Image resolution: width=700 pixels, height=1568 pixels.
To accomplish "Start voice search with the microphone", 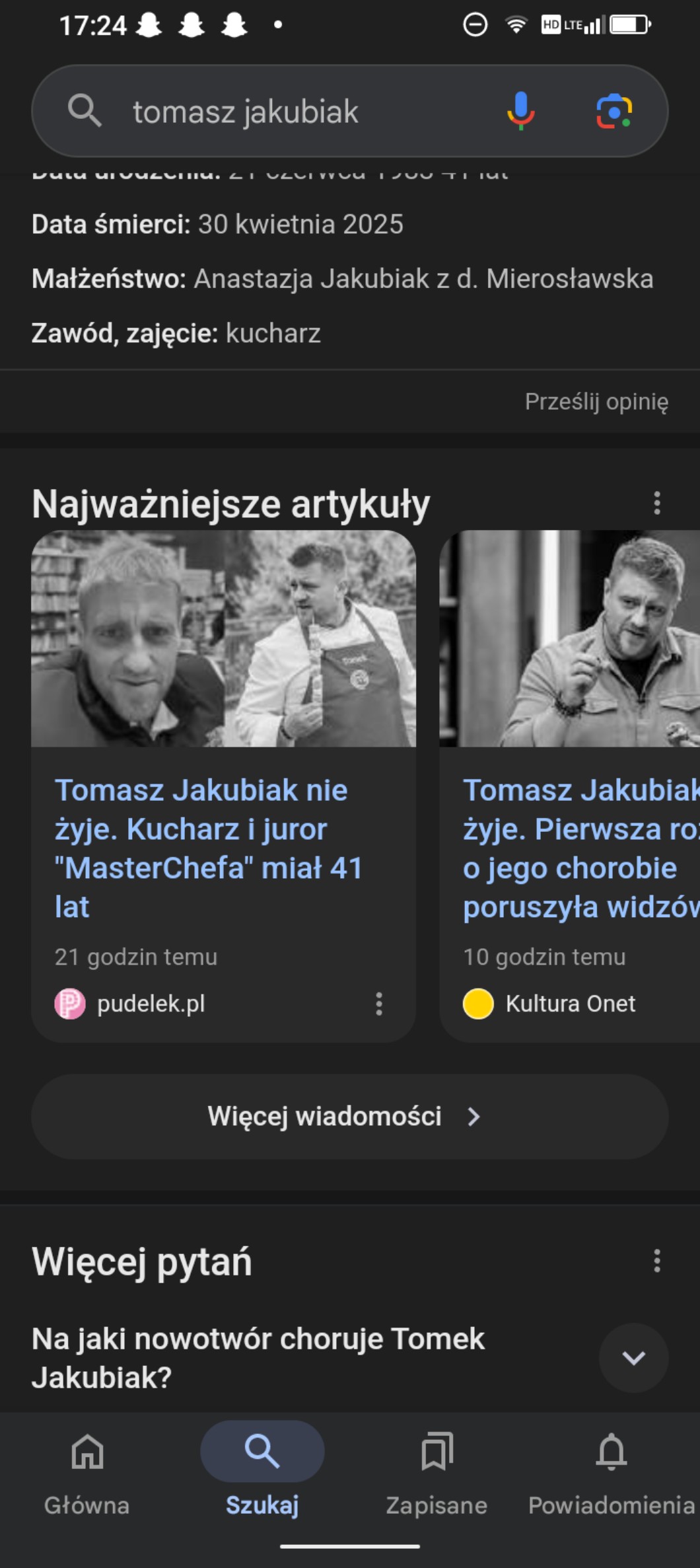I will tap(520, 111).
